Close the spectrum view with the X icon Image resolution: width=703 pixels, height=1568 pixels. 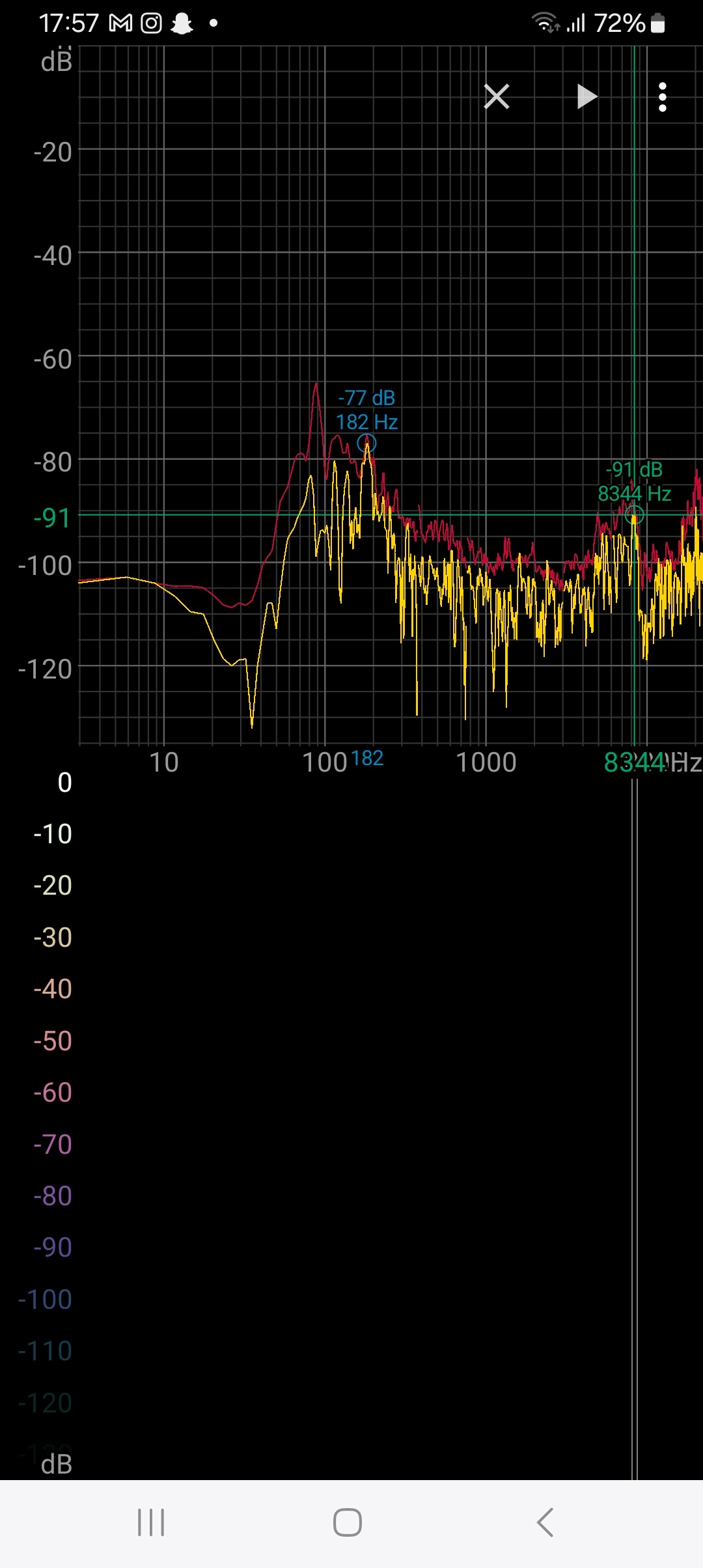coord(497,97)
